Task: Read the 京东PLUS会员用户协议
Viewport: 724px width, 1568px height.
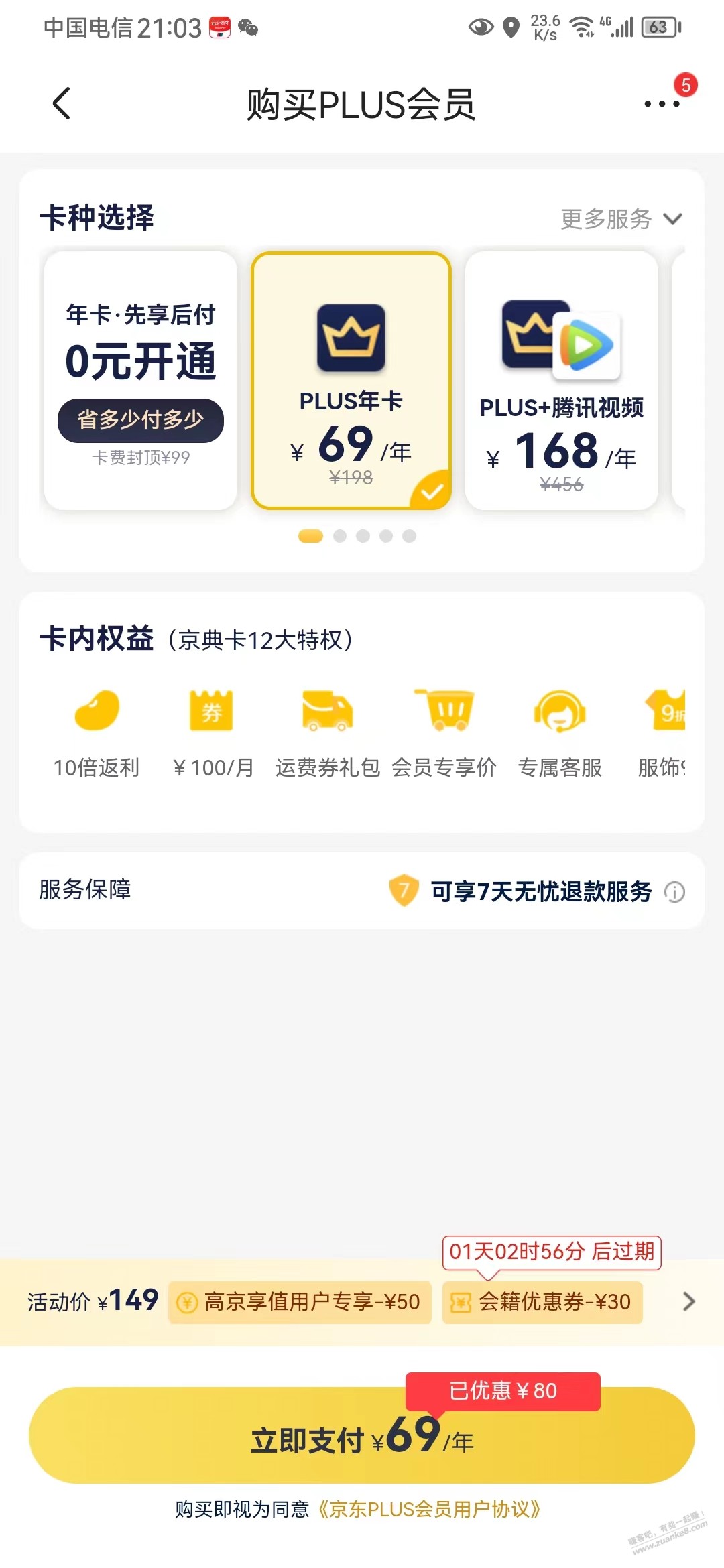Action: point(429,1510)
